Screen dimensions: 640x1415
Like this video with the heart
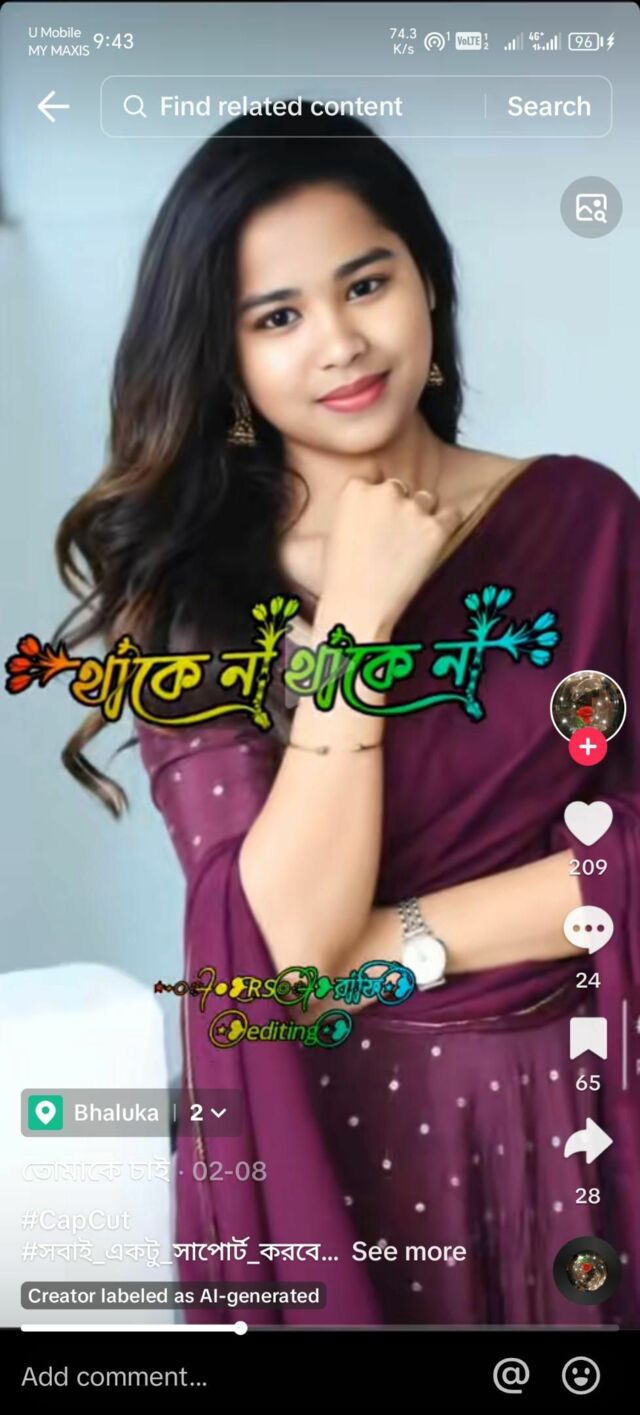pyautogui.click(x=588, y=824)
